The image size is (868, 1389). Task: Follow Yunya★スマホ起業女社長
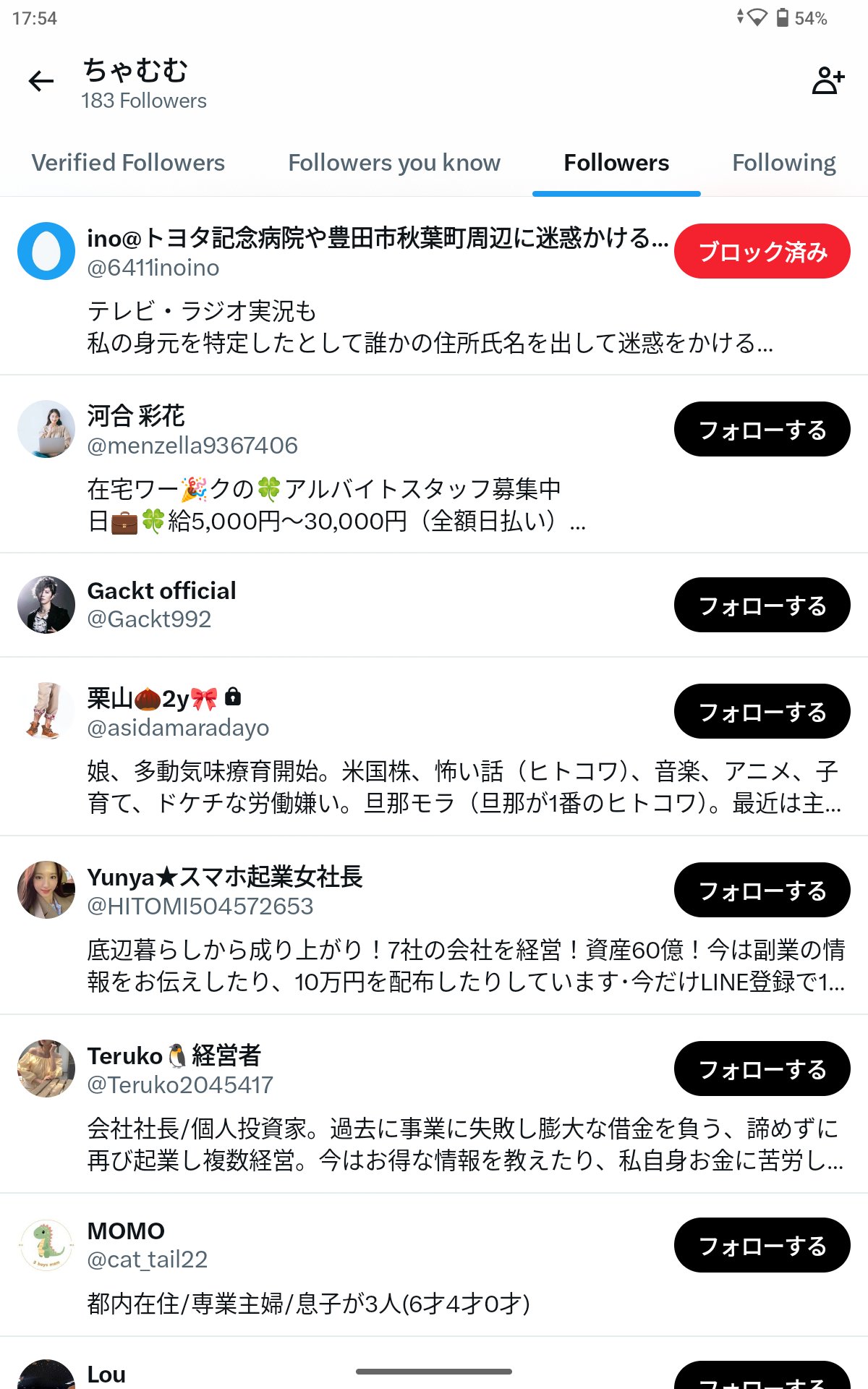pyautogui.click(x=762, y=890)
